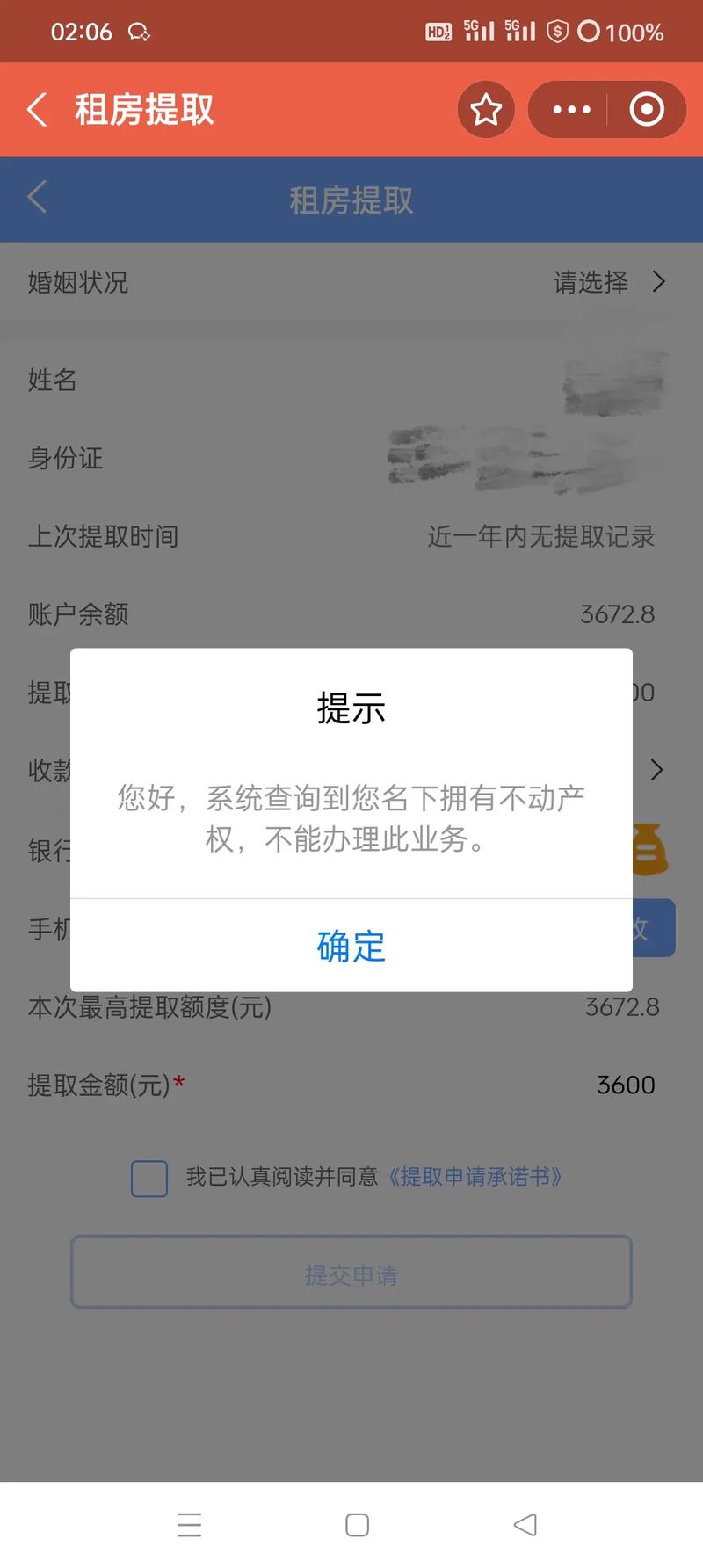Tap the message icon next to the clock

[x=141, y=32]
